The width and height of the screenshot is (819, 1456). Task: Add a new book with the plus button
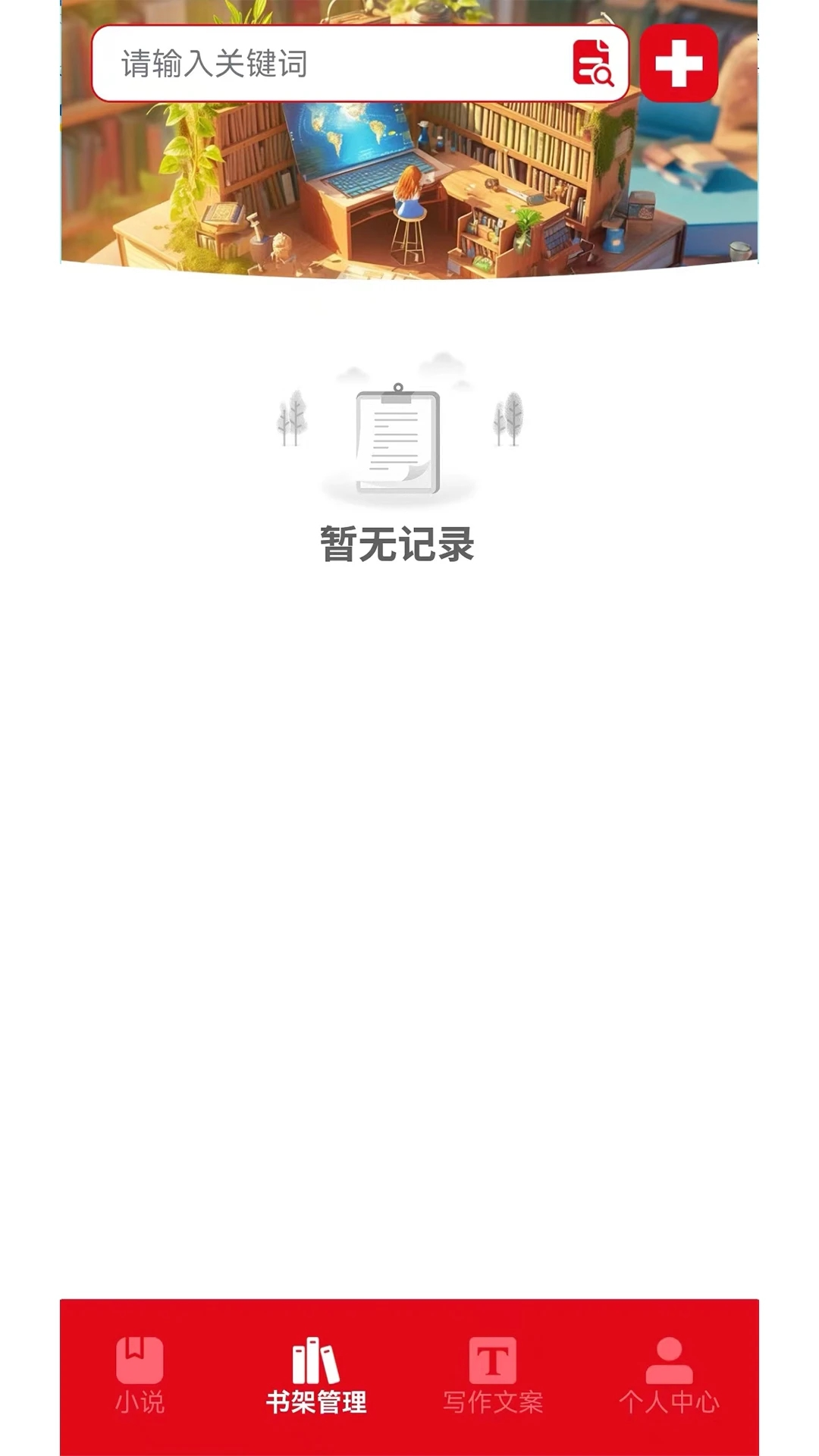click(x=679, y=63)
